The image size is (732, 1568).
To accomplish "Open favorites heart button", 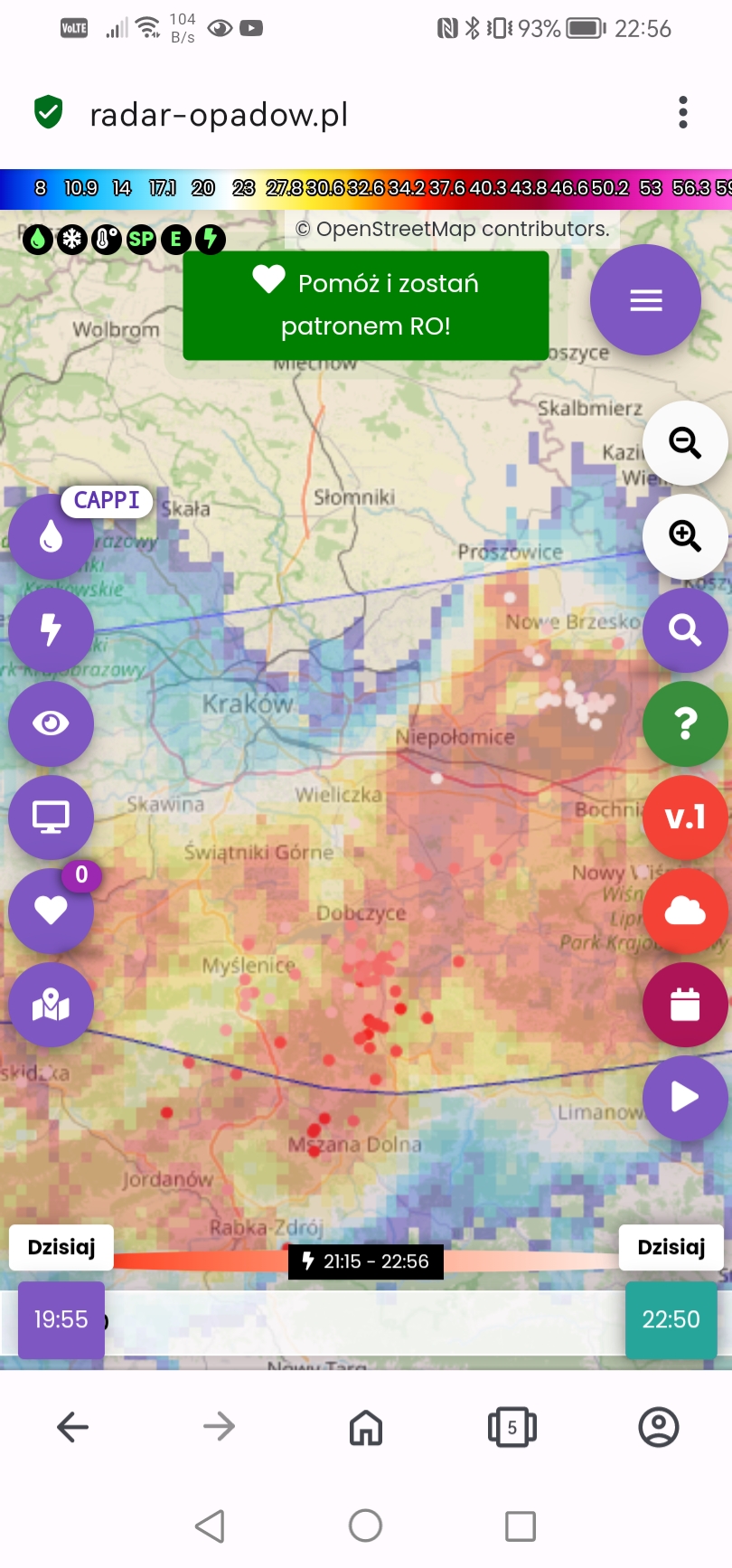I will [51, 911].
